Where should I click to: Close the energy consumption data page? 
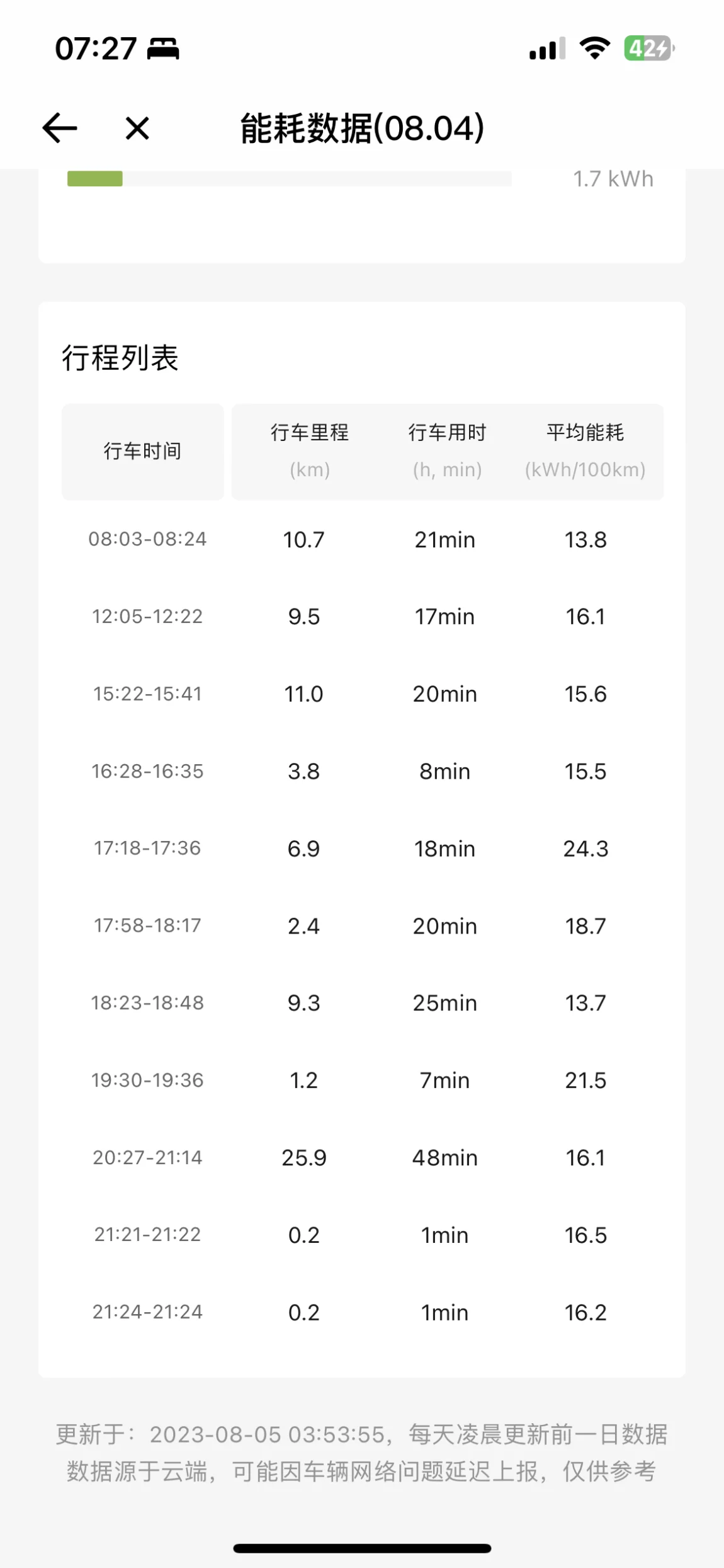pos(137,129)
